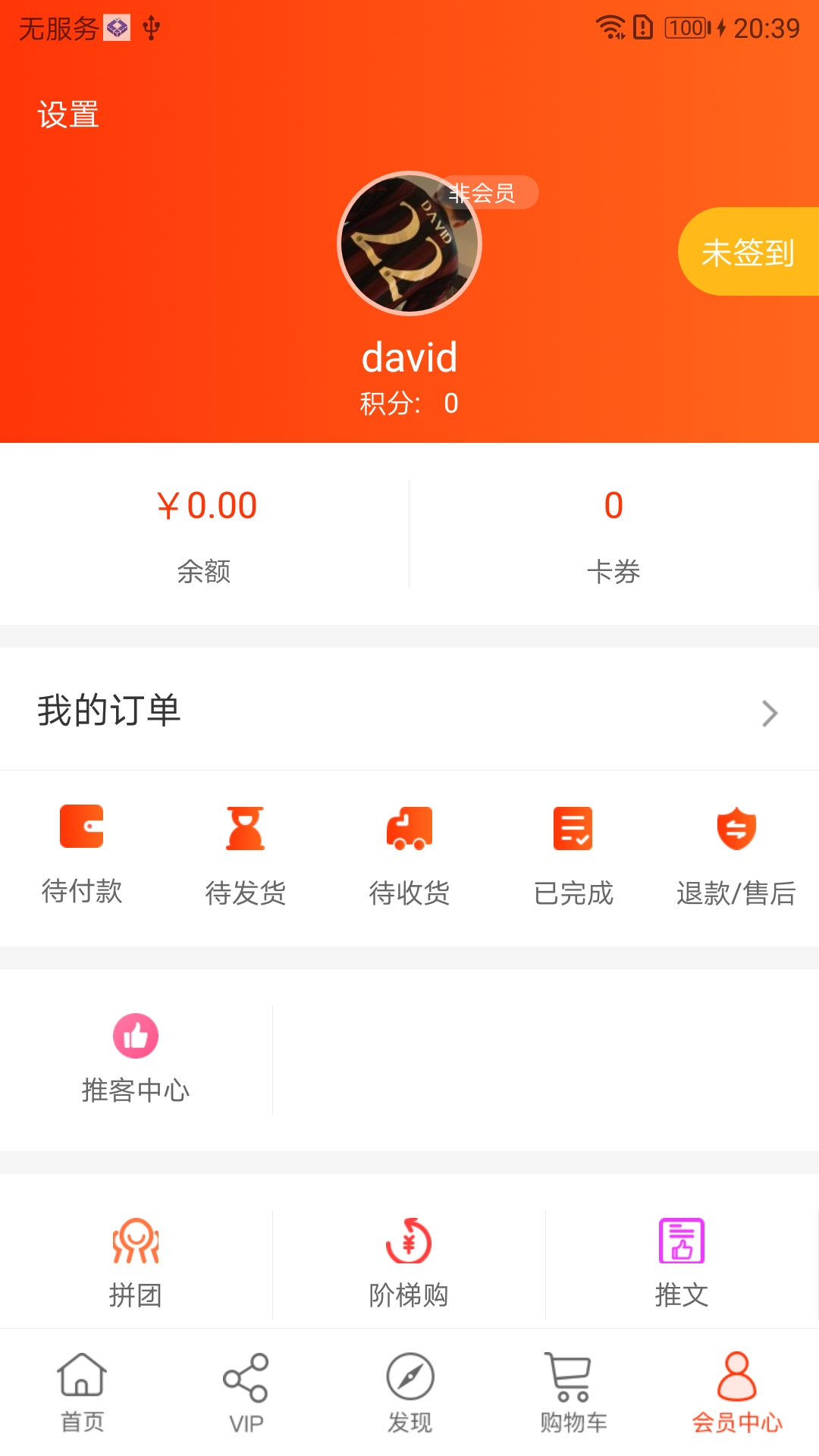Open 推客中心 promoter center
The image size is (819, 1456).
pos(136,1059)
